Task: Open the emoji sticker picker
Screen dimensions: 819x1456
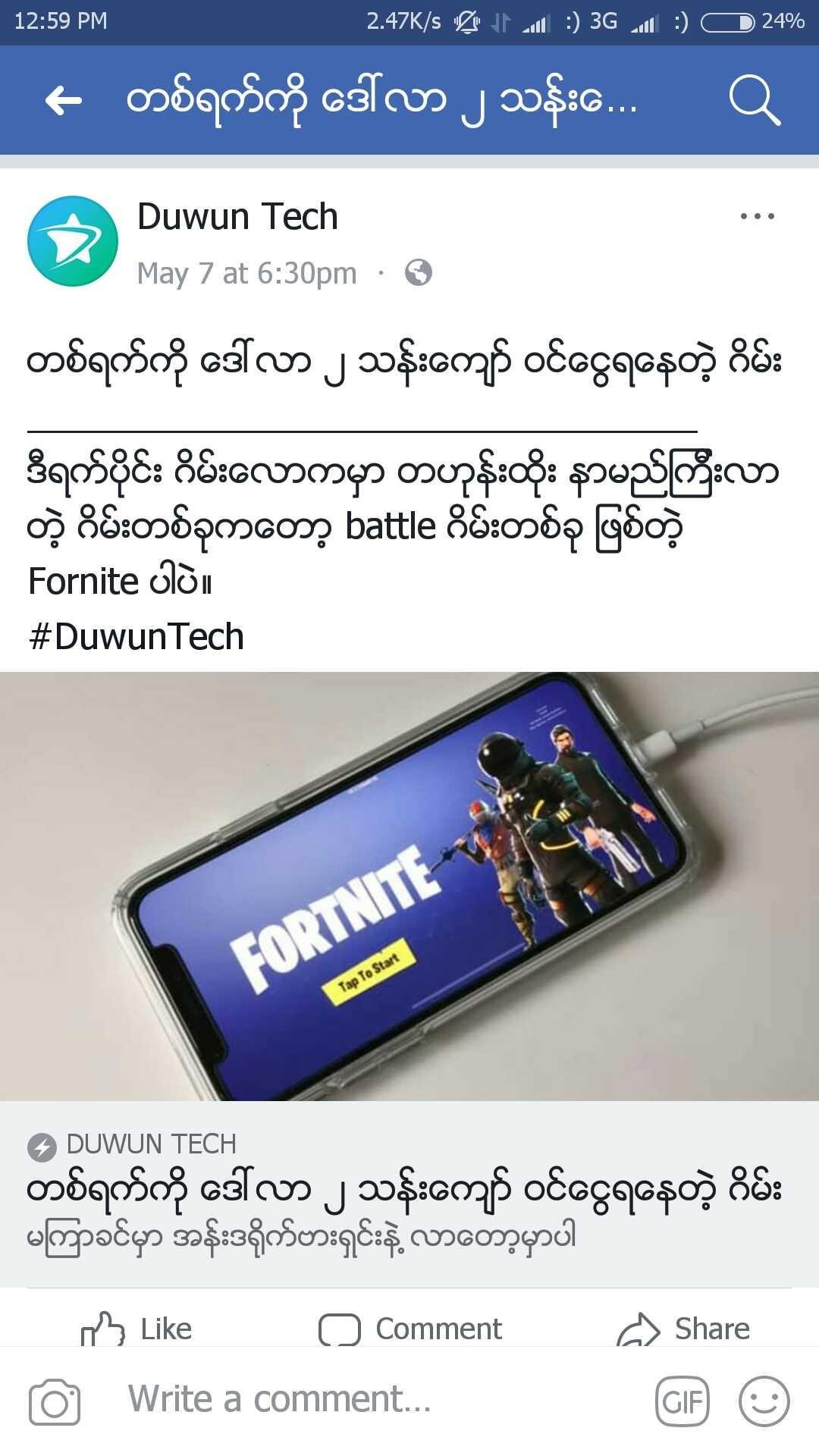Action: pos(764,1401)
